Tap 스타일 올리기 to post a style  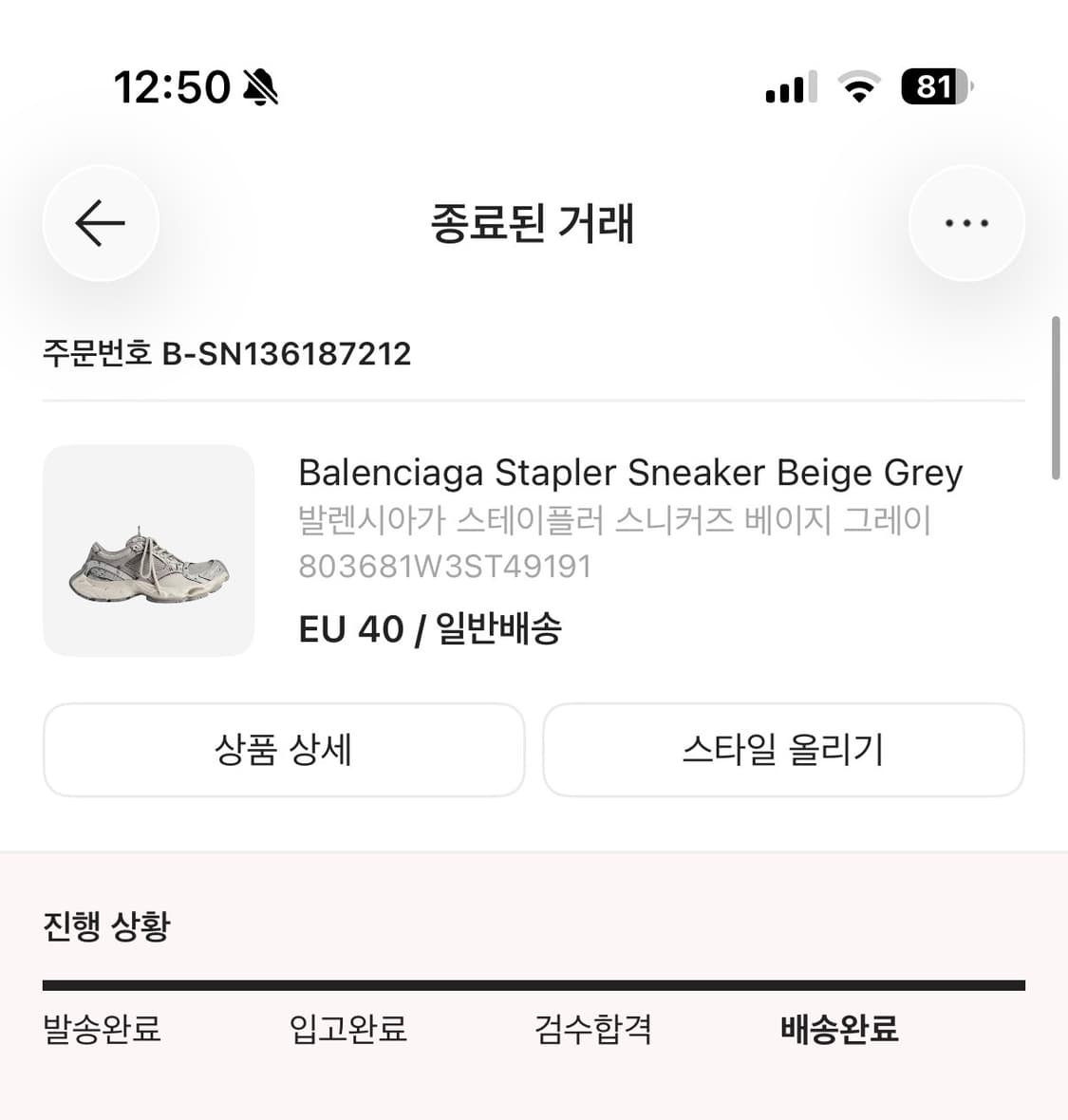(783, 750)
